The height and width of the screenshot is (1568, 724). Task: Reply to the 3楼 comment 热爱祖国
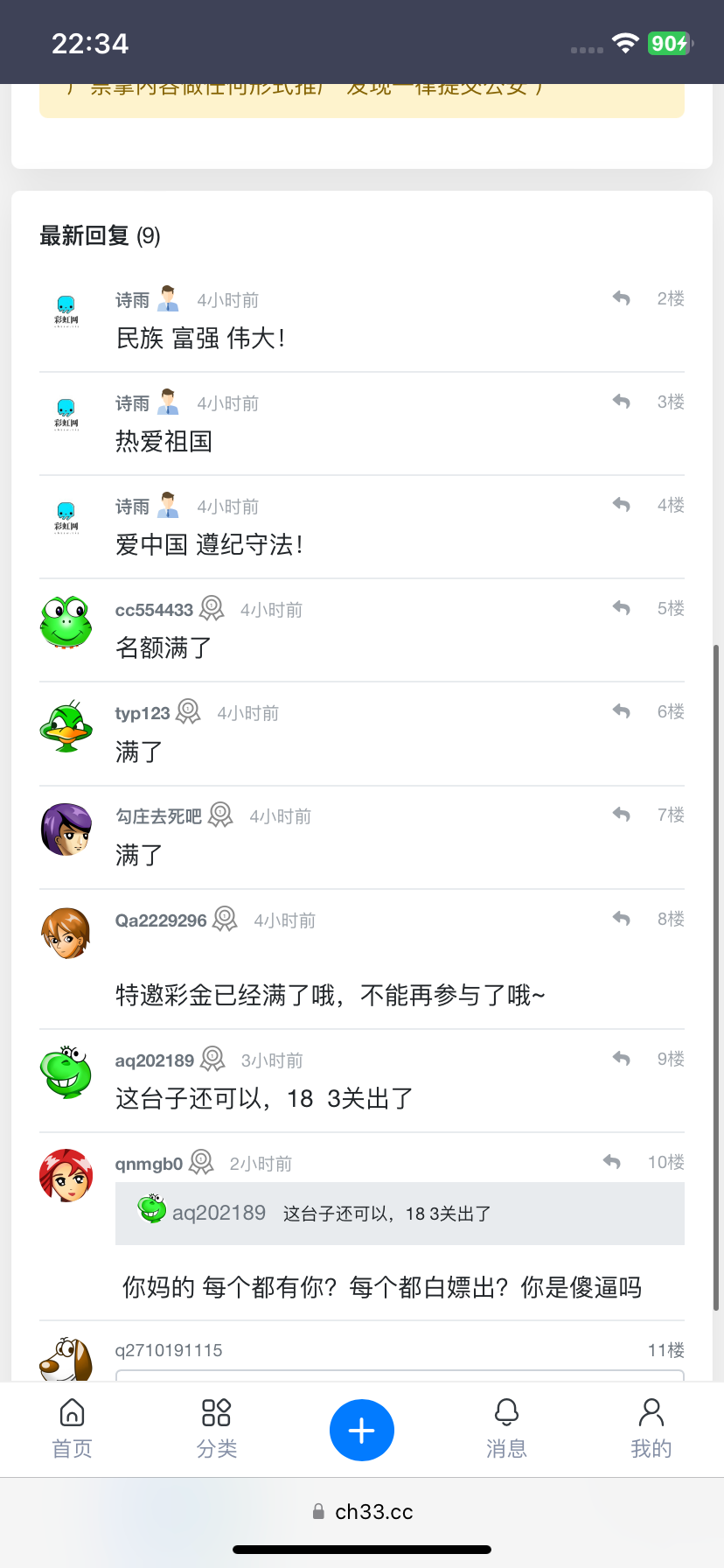coord(622,402)
